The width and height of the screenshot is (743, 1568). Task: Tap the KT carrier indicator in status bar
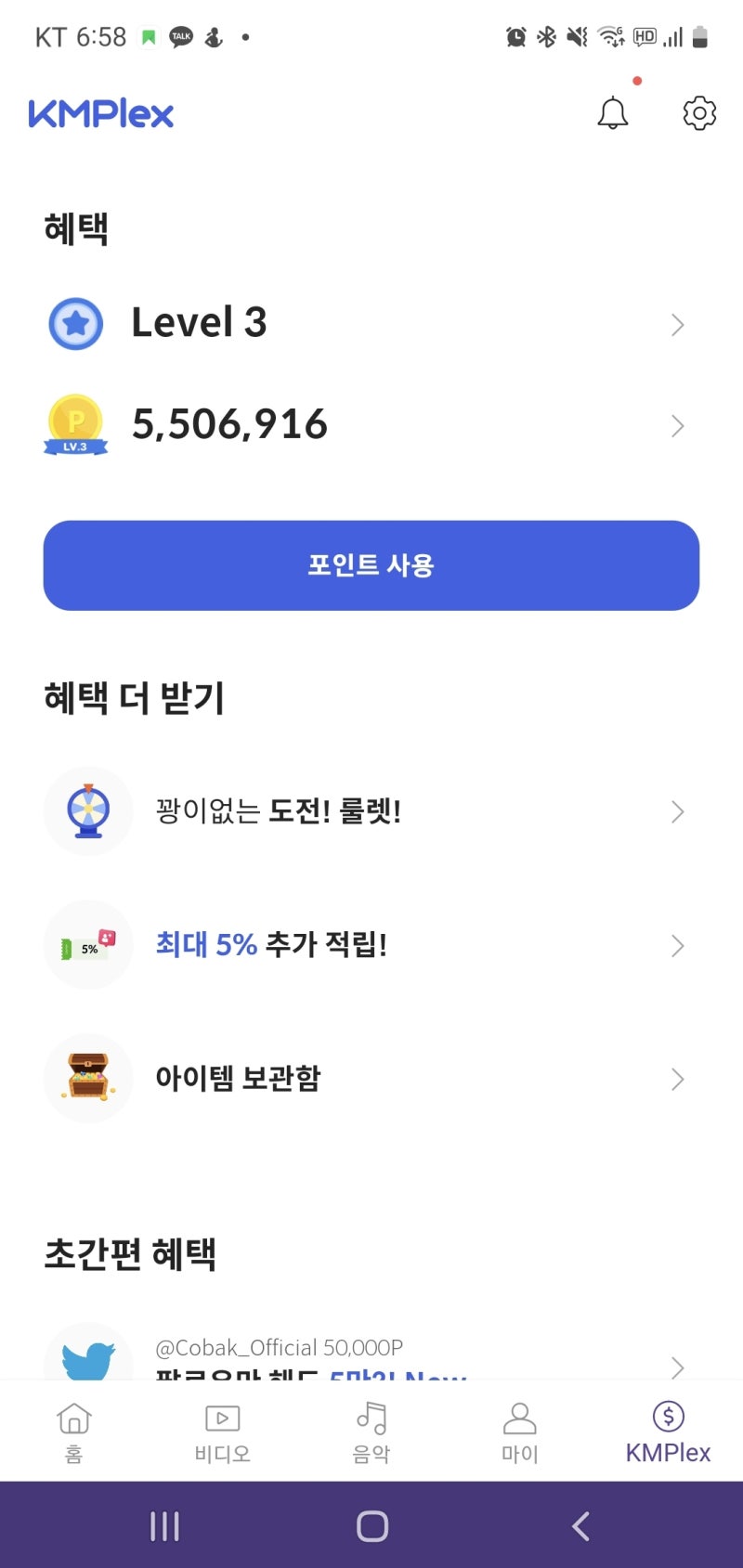pos(51,36)
